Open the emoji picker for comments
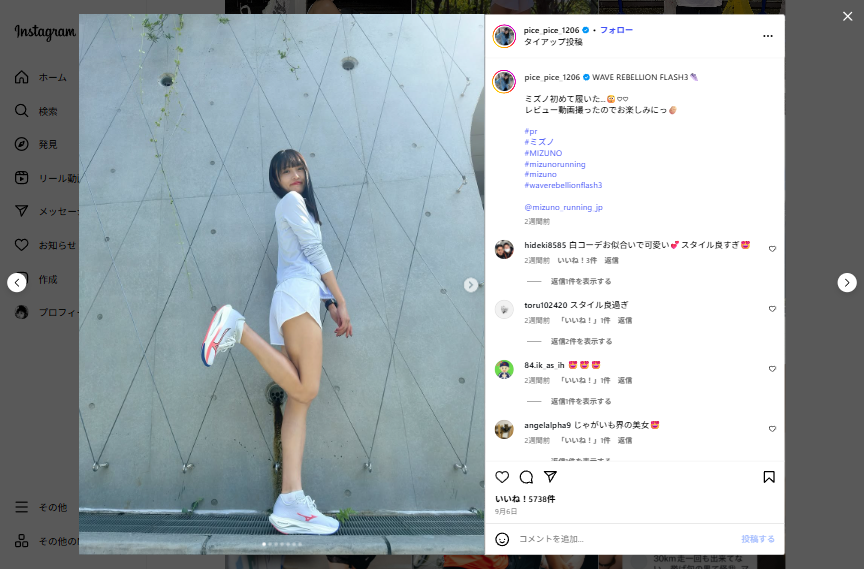 click(x=502, y=539)
